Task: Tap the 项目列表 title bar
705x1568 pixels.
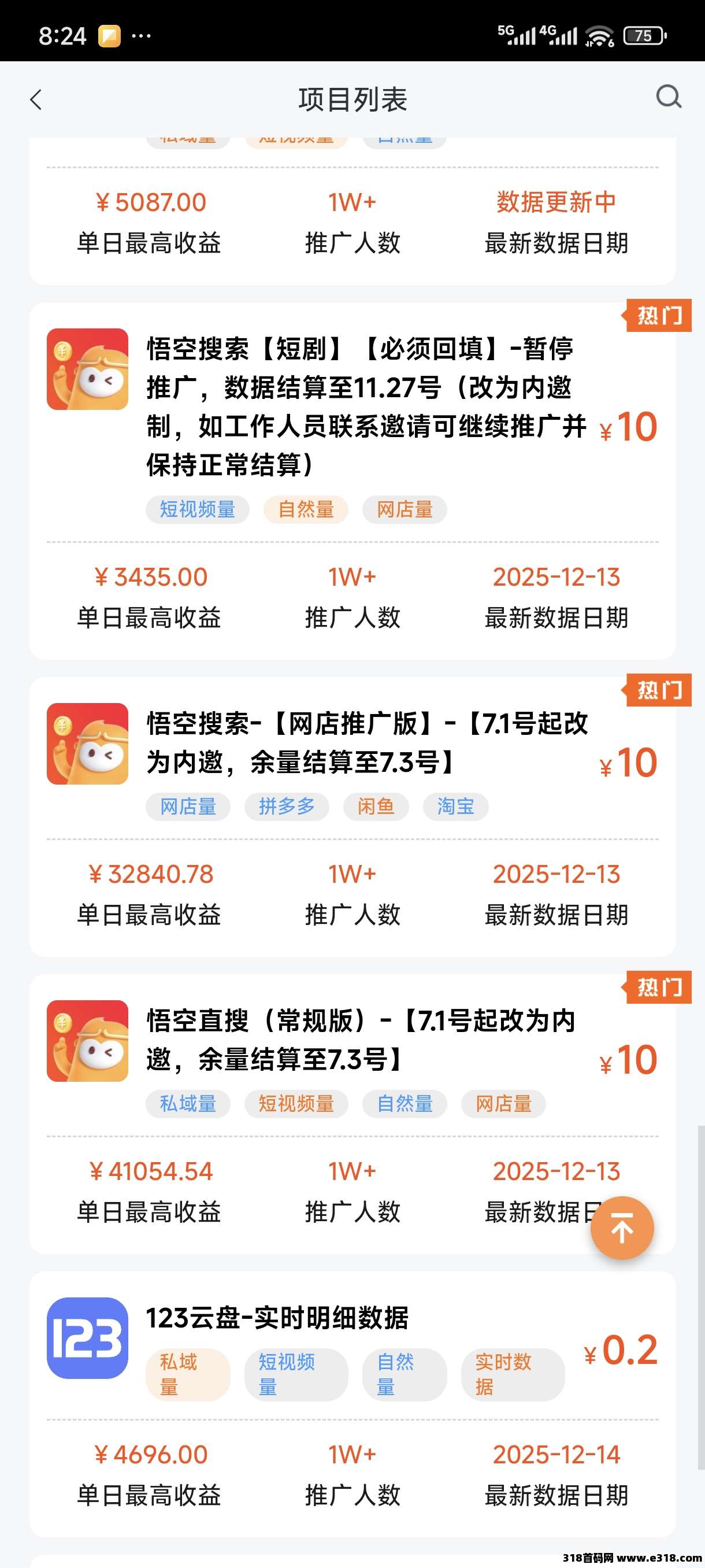Action: point(352,97)
